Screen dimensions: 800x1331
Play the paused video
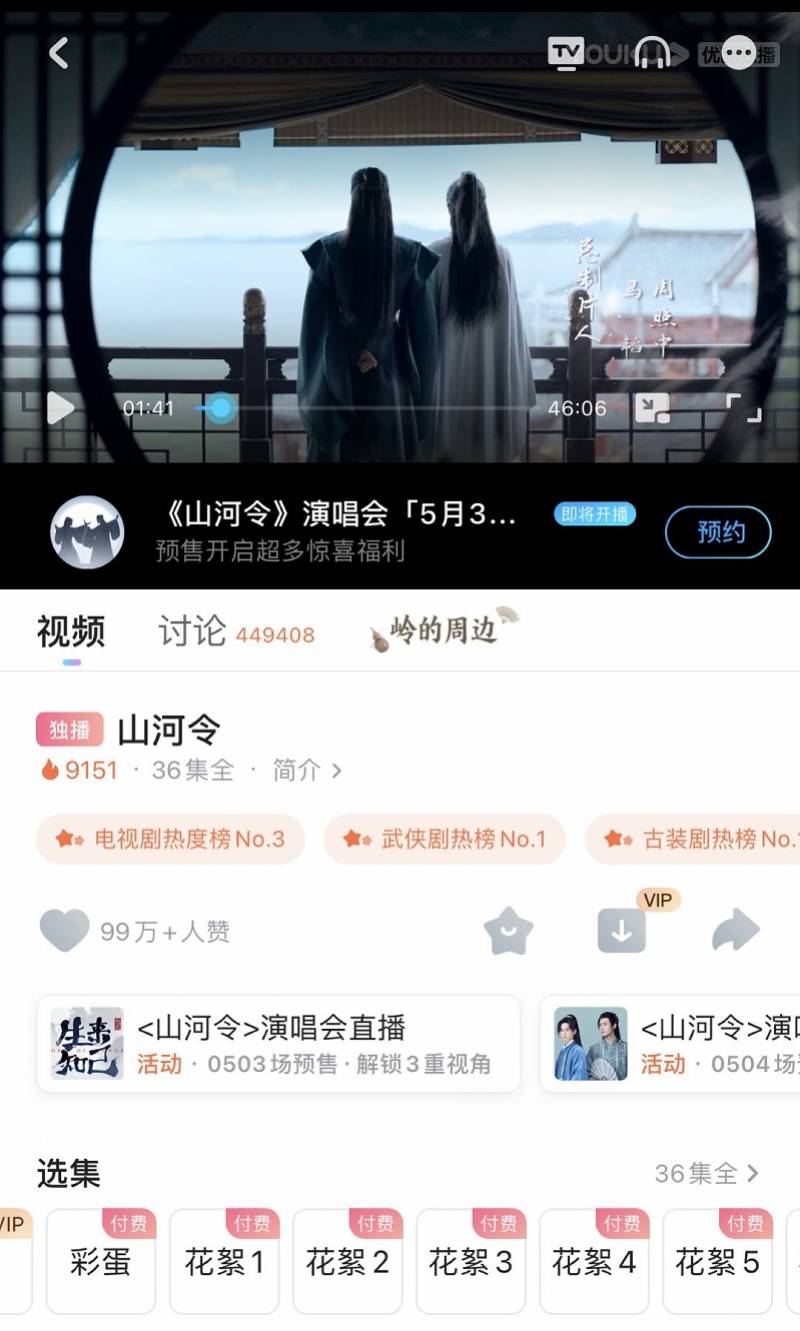pos(60,408)
